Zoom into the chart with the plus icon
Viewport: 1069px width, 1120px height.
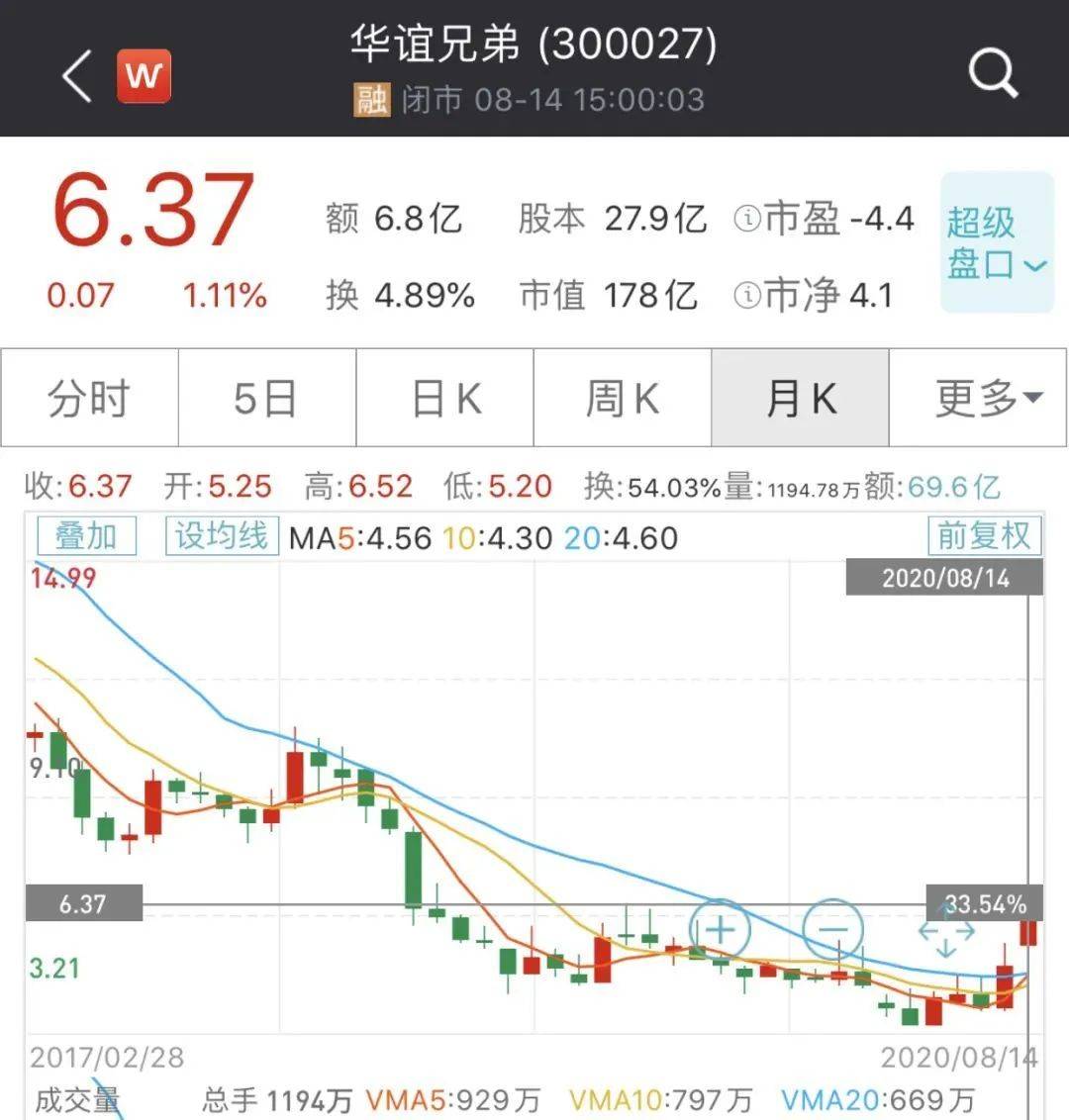click(721, 930)
